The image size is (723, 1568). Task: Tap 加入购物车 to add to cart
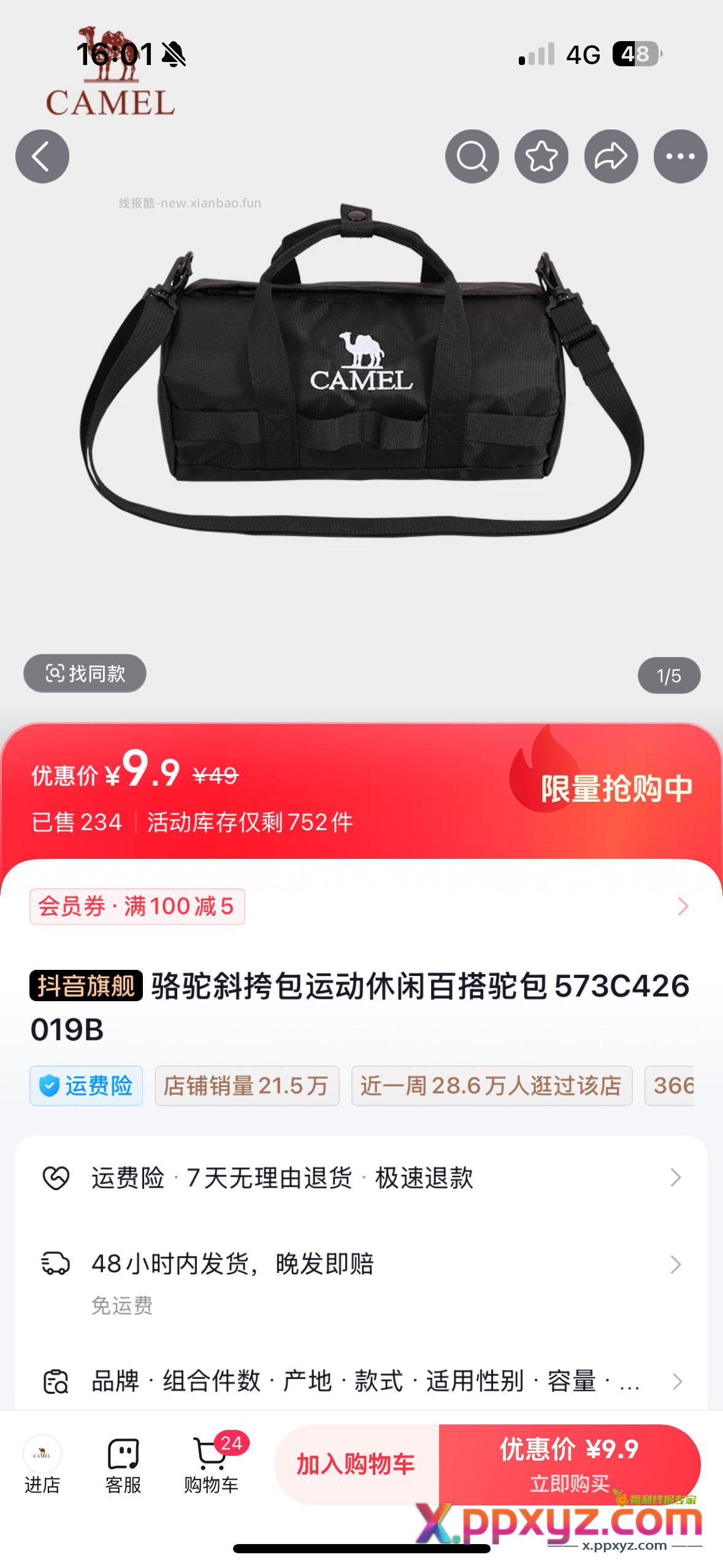tap(356, 1464)
